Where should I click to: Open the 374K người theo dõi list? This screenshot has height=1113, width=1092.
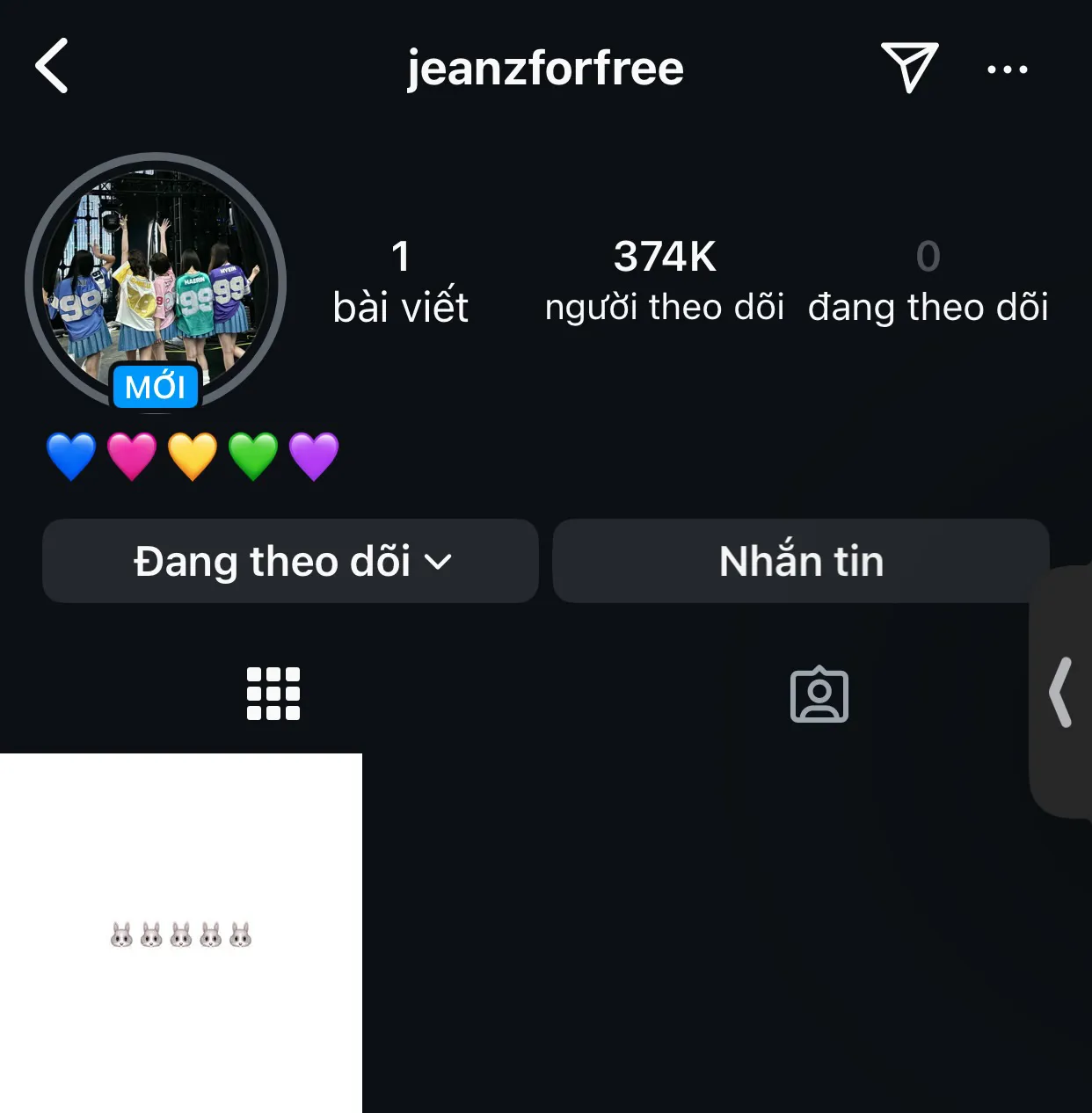click(665, 280)
